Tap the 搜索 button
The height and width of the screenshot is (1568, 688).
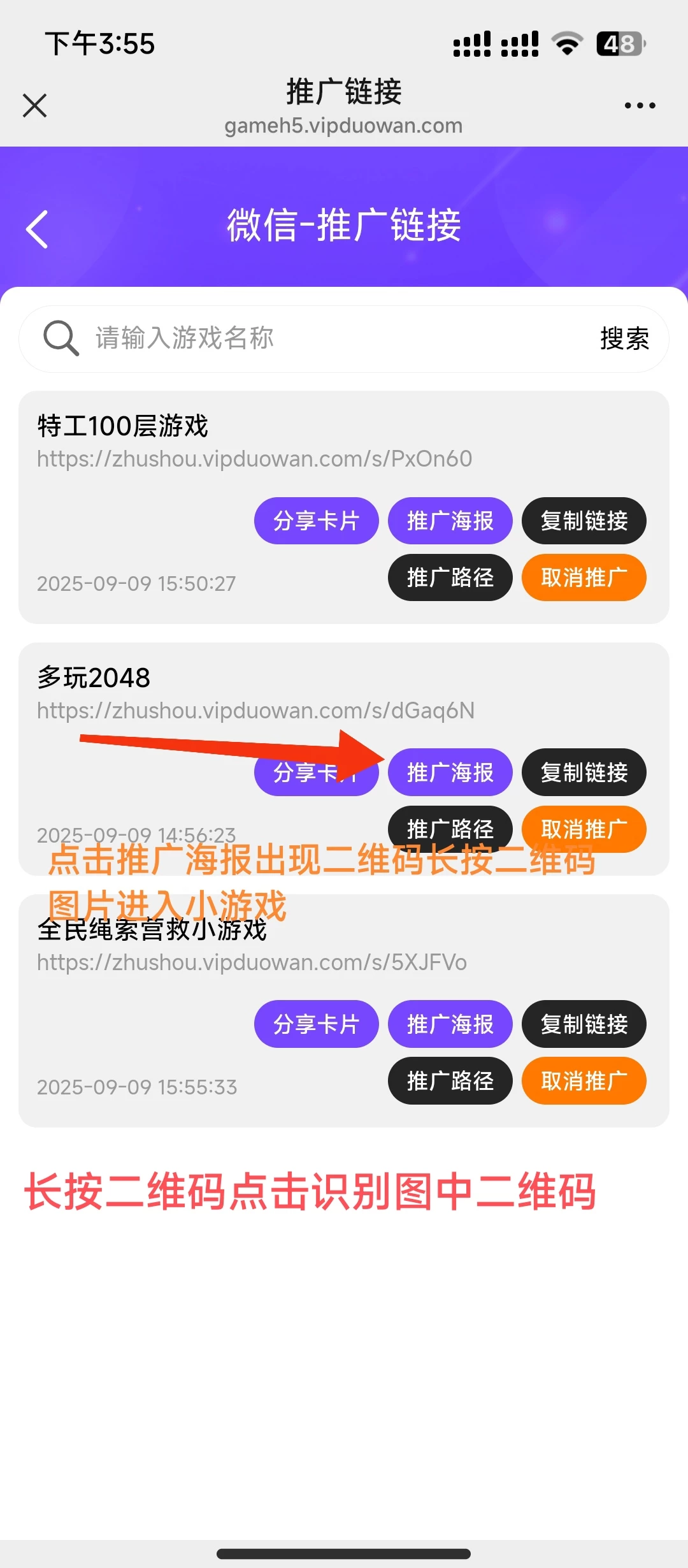pyautogui.click(x=624, y=338)
